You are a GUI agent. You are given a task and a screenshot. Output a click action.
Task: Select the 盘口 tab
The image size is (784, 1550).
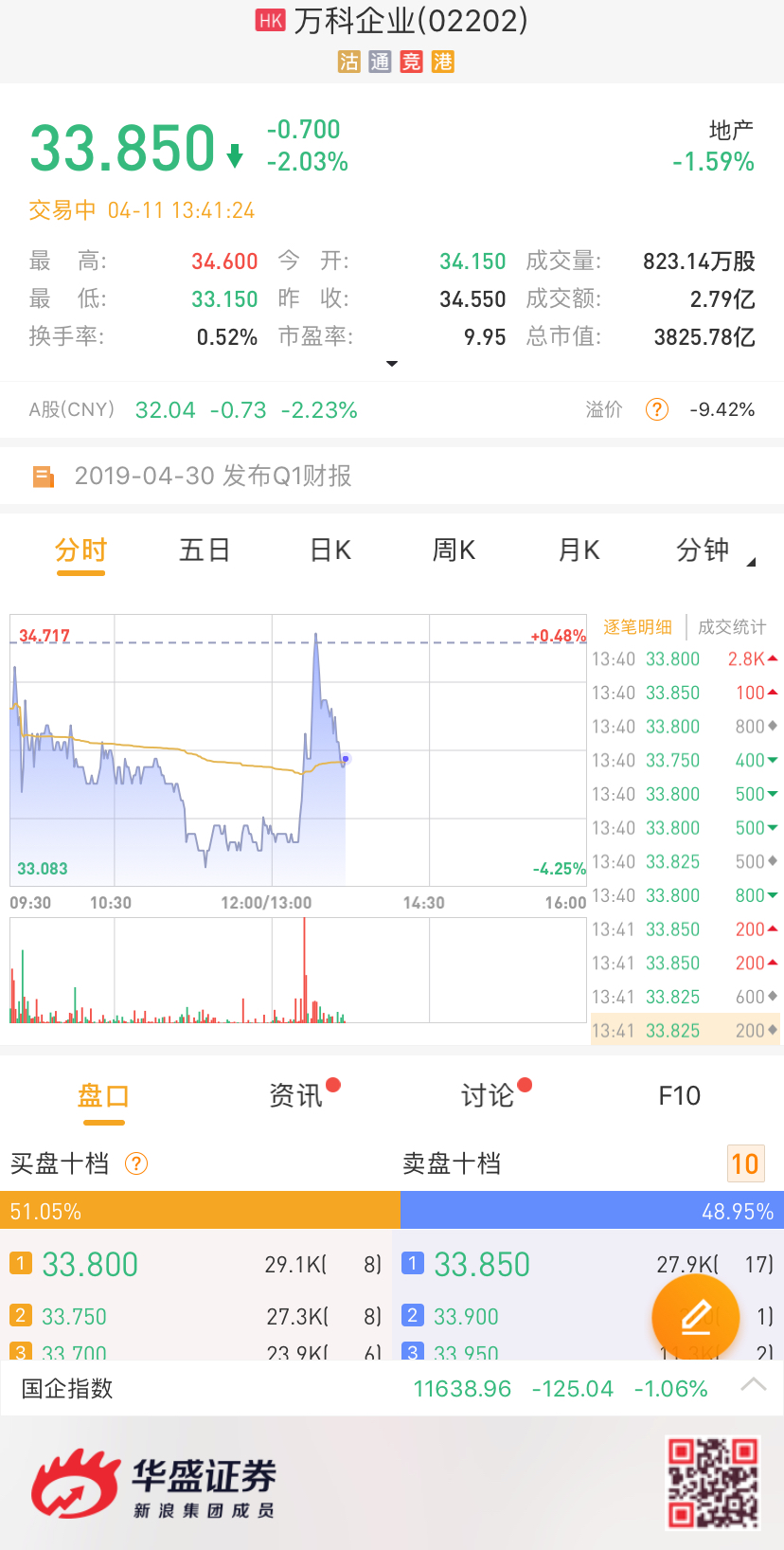(x=103, y=1096)
